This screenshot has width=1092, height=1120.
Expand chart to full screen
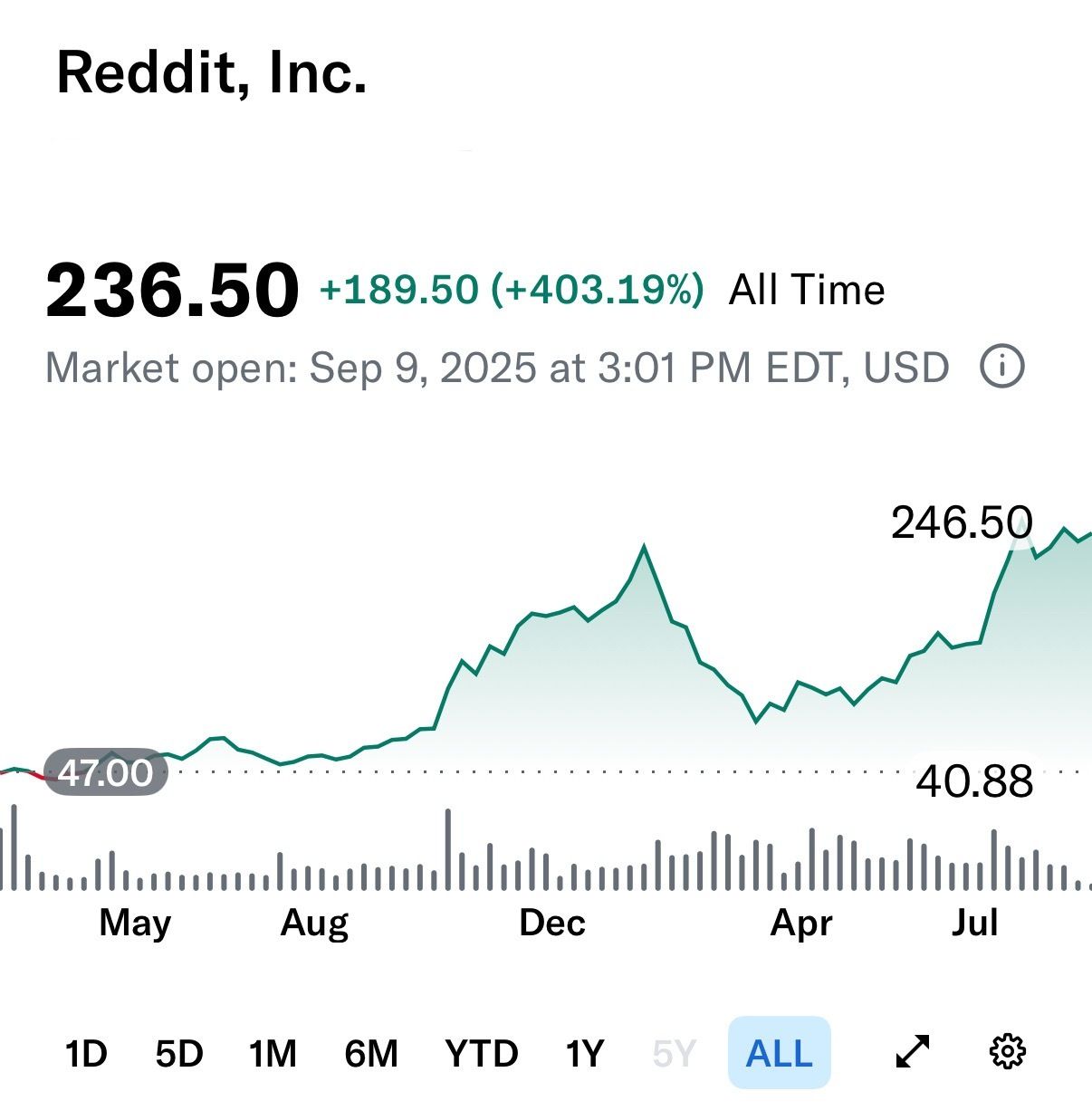(912, 1051)
